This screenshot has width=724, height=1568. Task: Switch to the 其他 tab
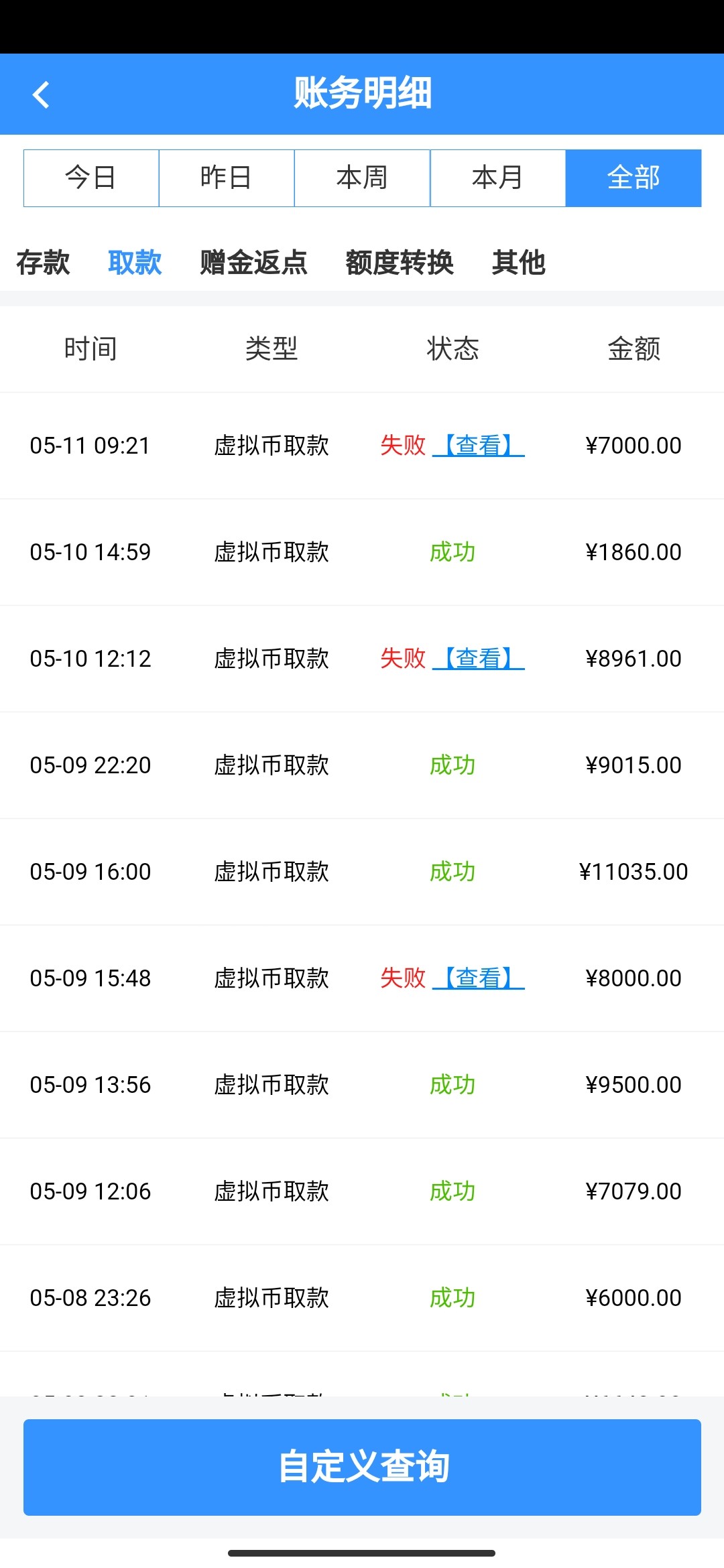tap(518, 262)
